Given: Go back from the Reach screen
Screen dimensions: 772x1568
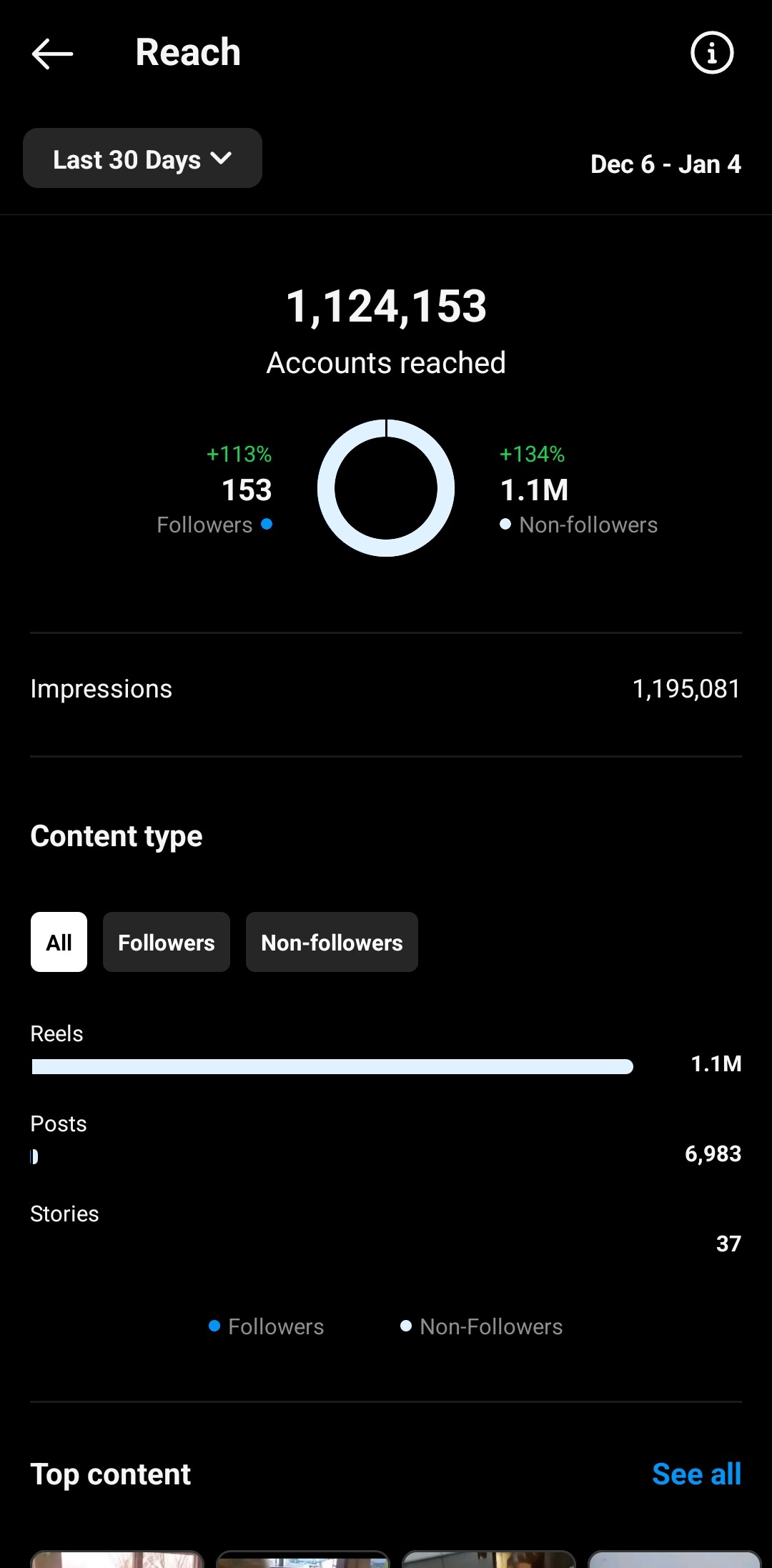Looking at the screenshot, I should [x=52, y=54].
